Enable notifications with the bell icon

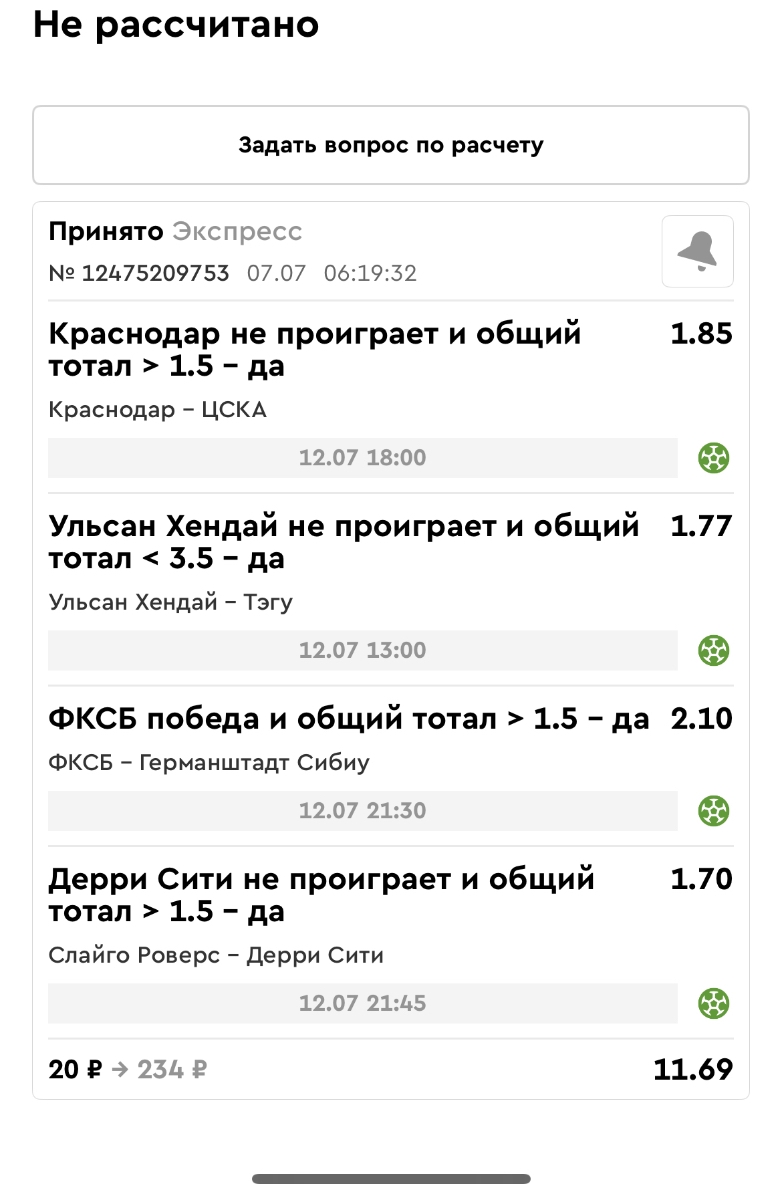[x=697, y=251]
